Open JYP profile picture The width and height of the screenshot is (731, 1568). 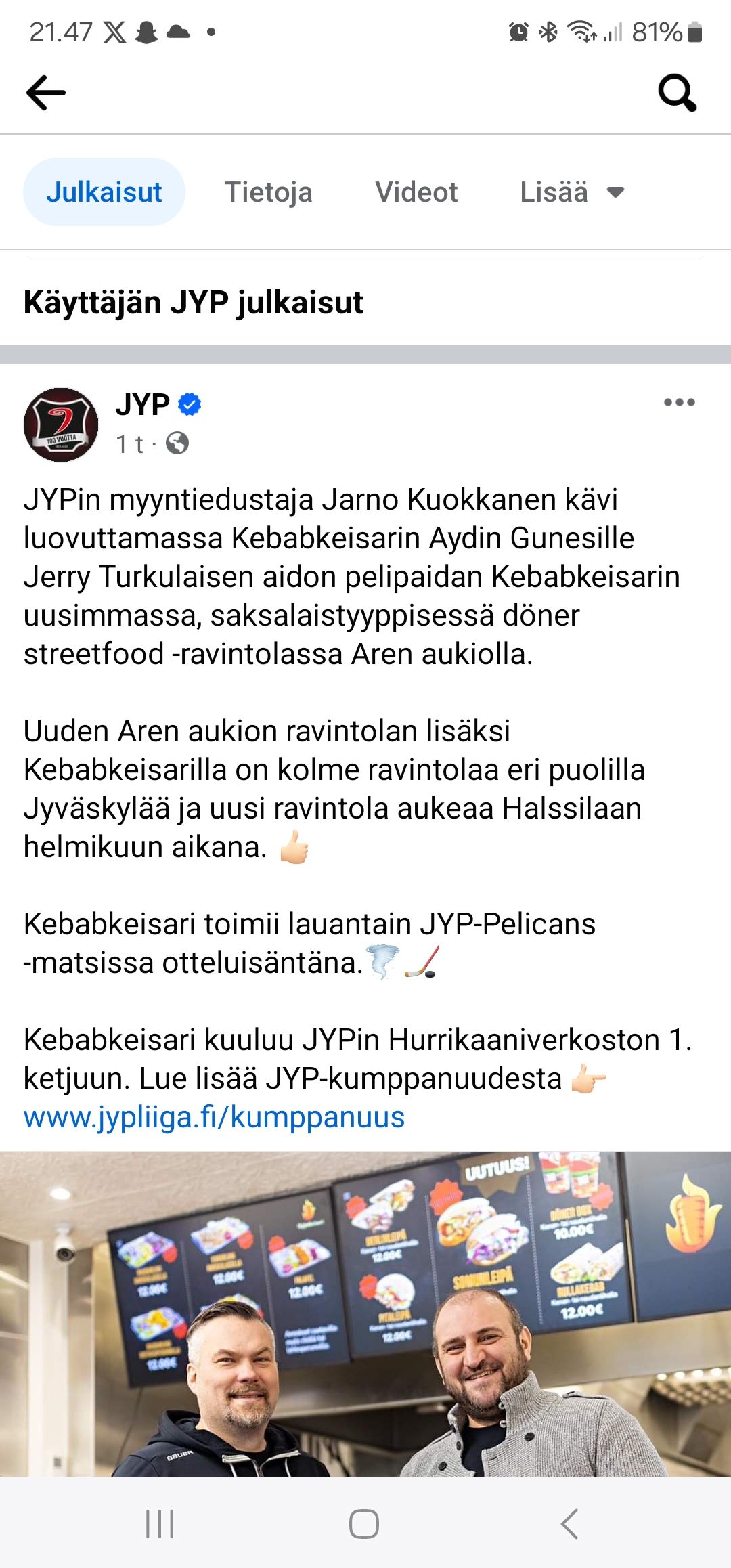[x=61, y=424]
